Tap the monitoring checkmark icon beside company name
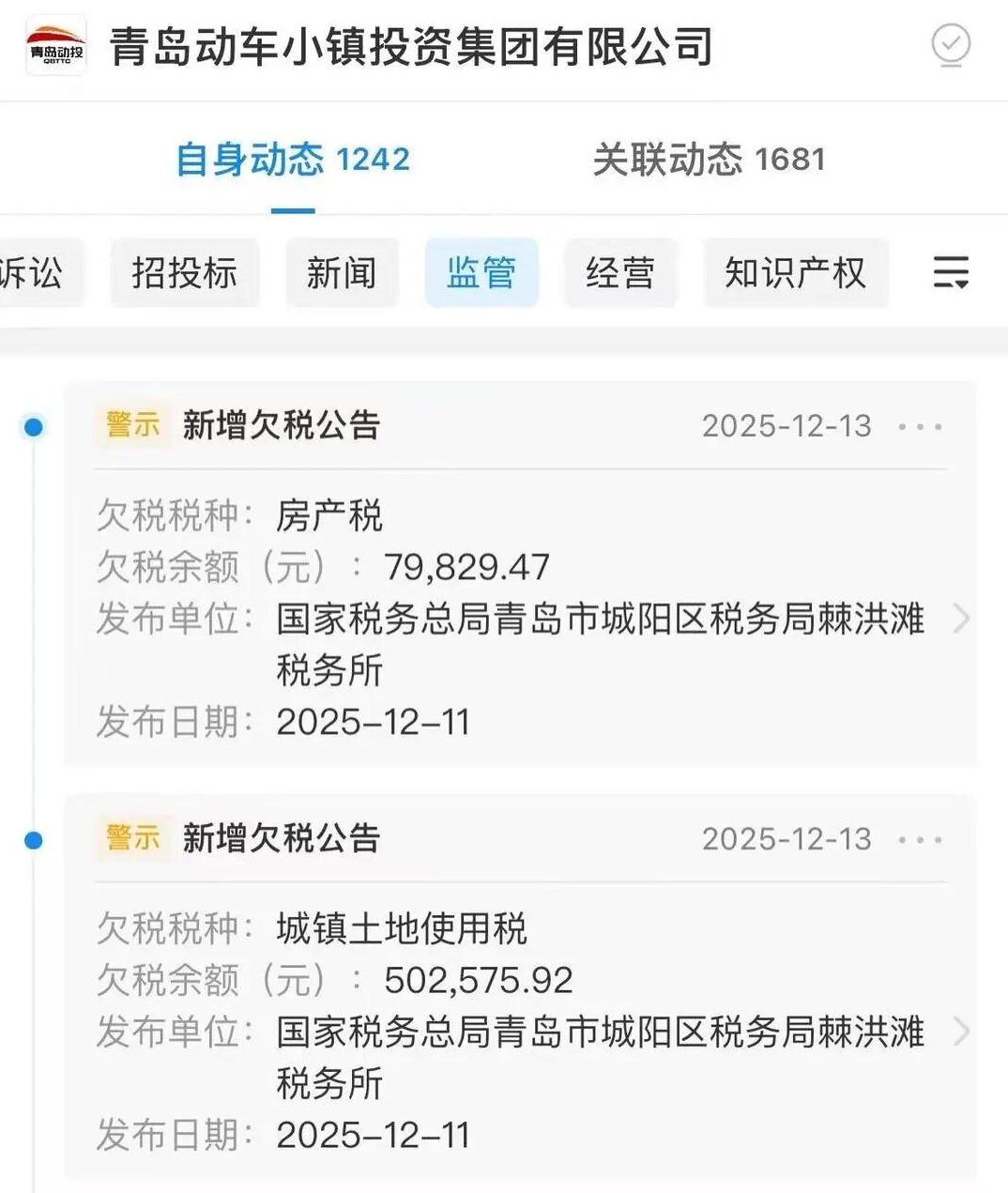The image size is (1008, 1193). click(950, 45)
